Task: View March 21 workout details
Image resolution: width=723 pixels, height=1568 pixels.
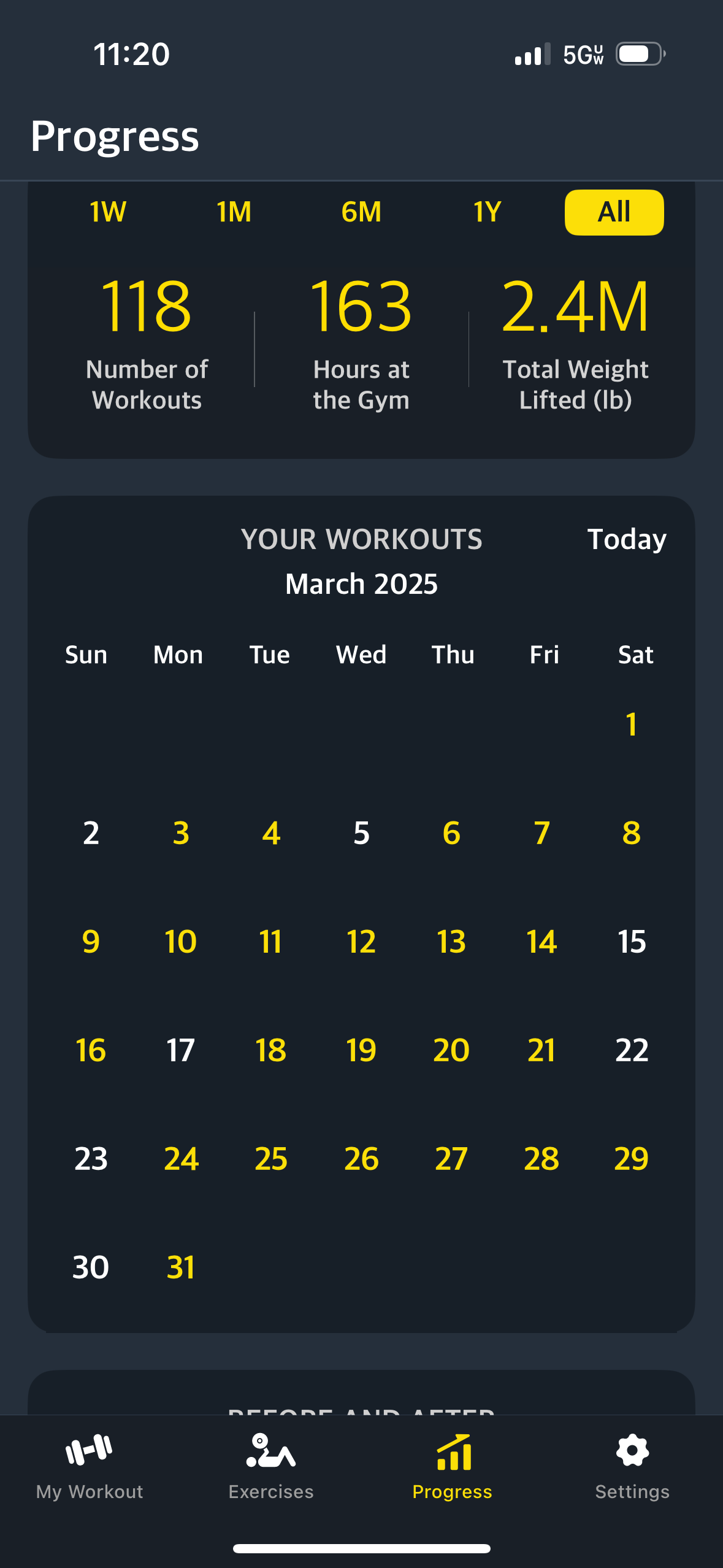Action: [541, 1050]
